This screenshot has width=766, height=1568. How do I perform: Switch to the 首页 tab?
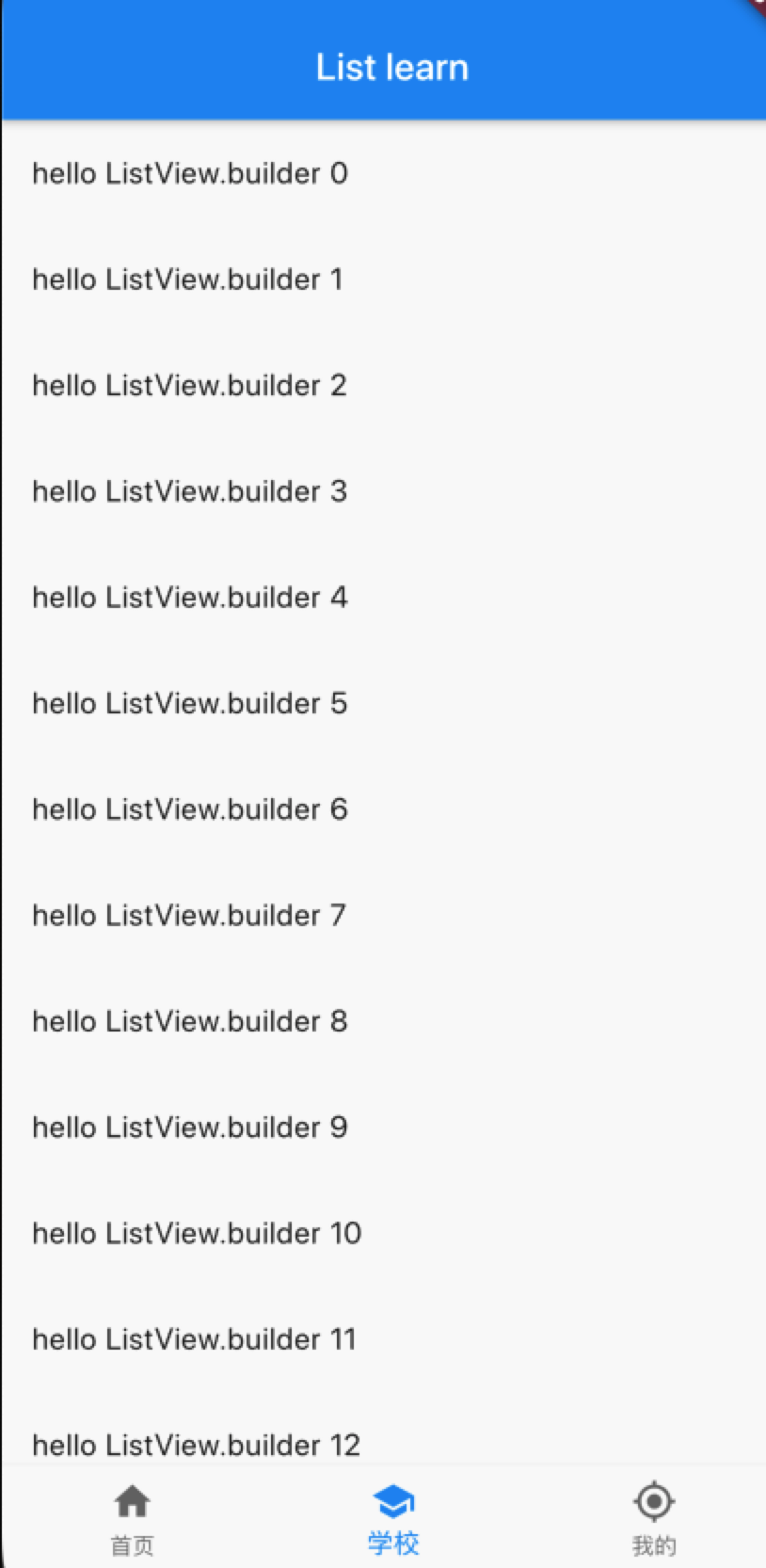[x=132, y=1517]
